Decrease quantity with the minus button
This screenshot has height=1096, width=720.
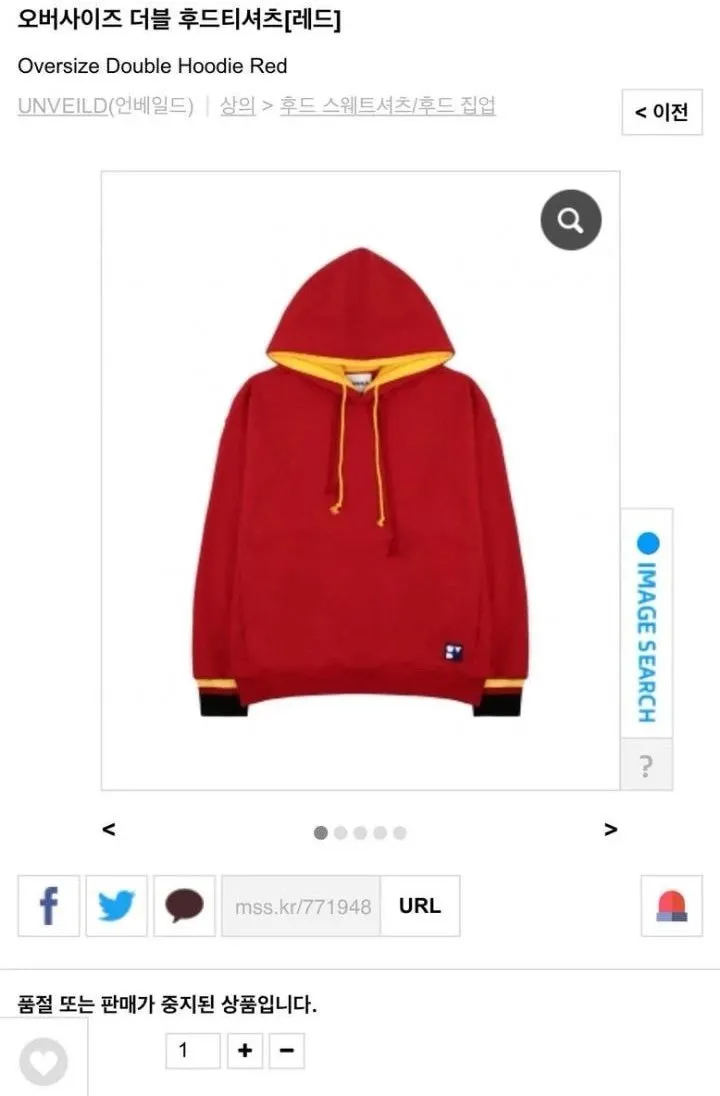click(286, 1051)
